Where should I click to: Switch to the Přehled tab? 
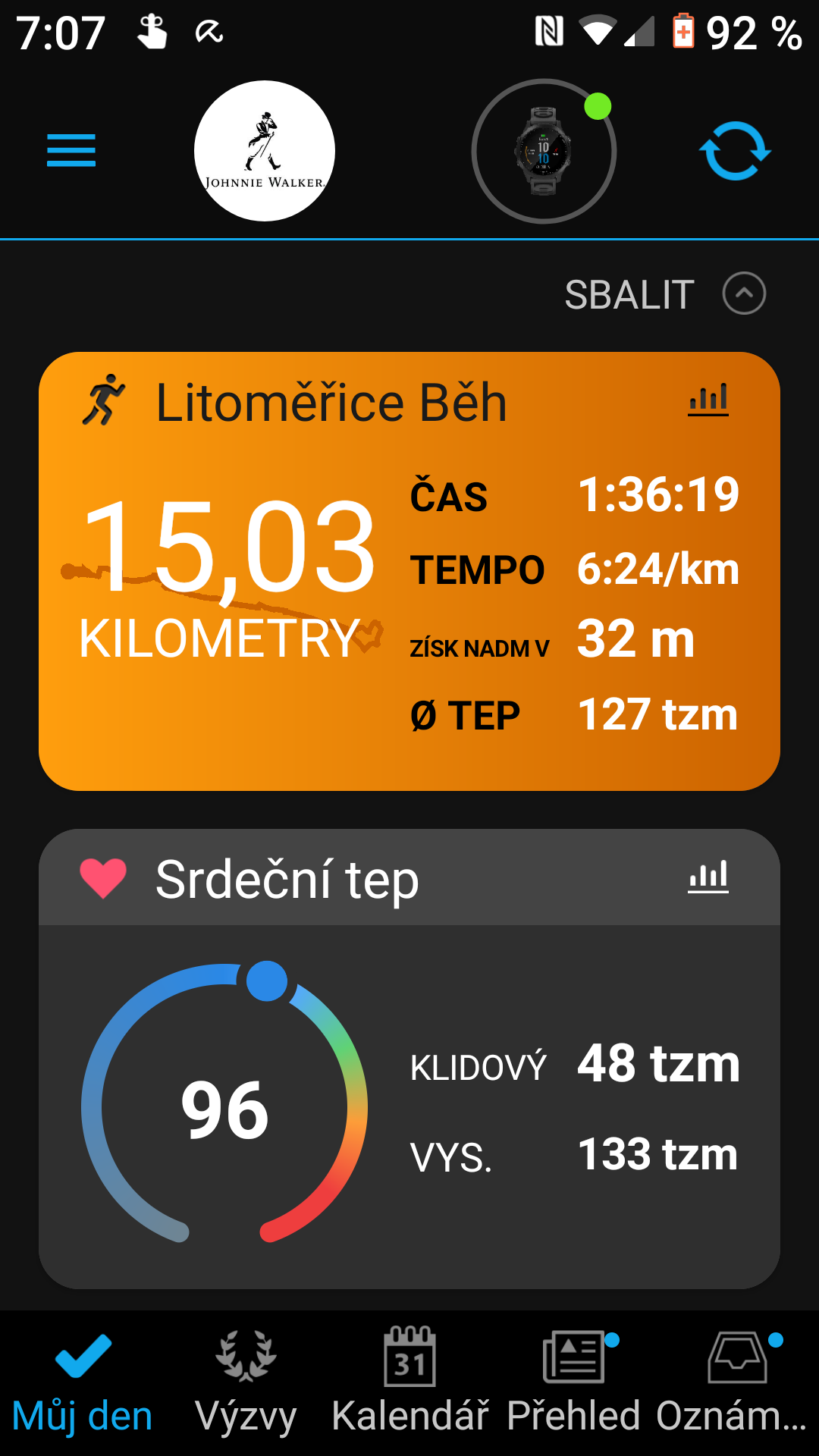574,1383
